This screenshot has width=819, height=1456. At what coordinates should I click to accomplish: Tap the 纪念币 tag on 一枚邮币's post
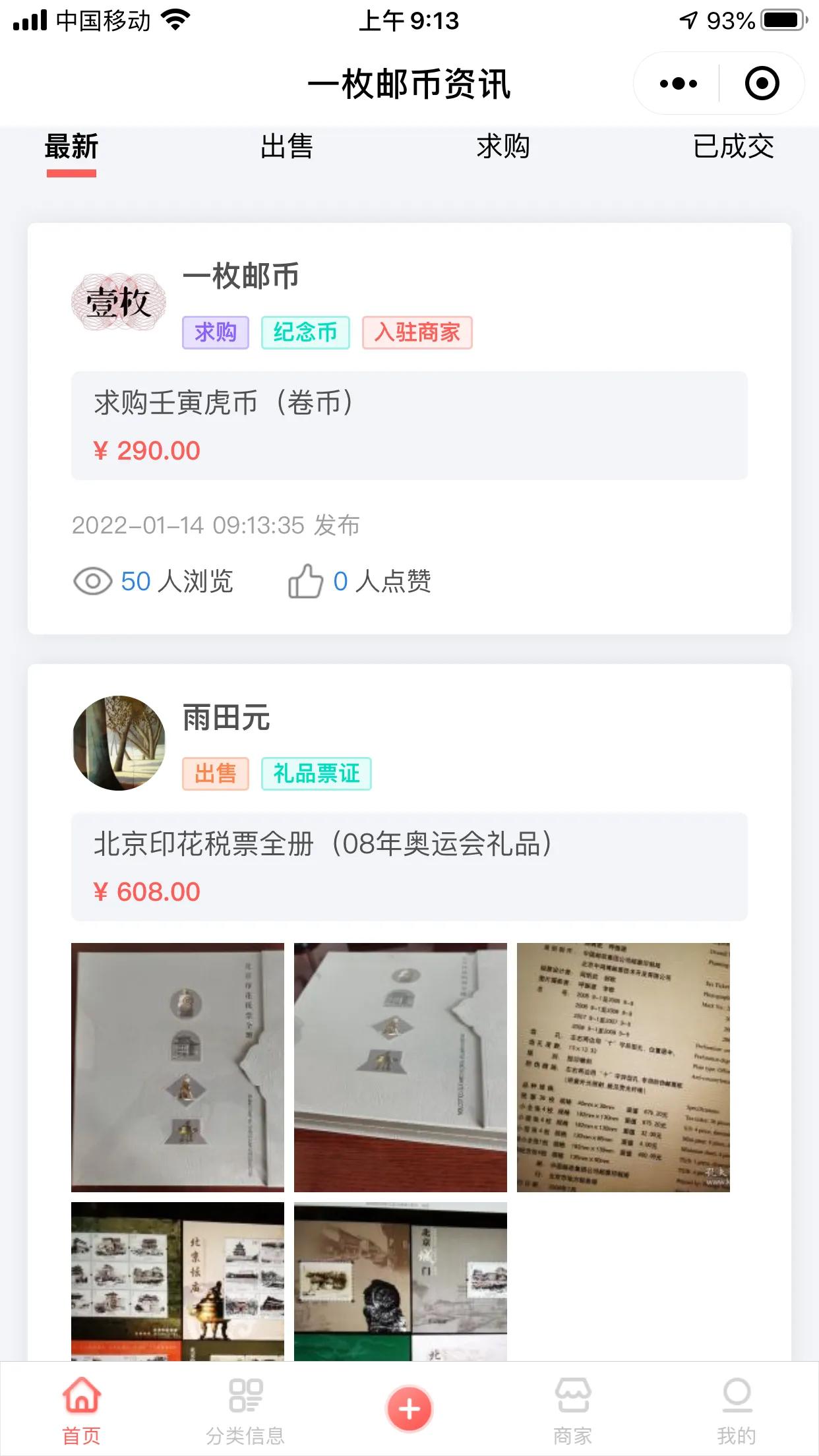point(305,333)
